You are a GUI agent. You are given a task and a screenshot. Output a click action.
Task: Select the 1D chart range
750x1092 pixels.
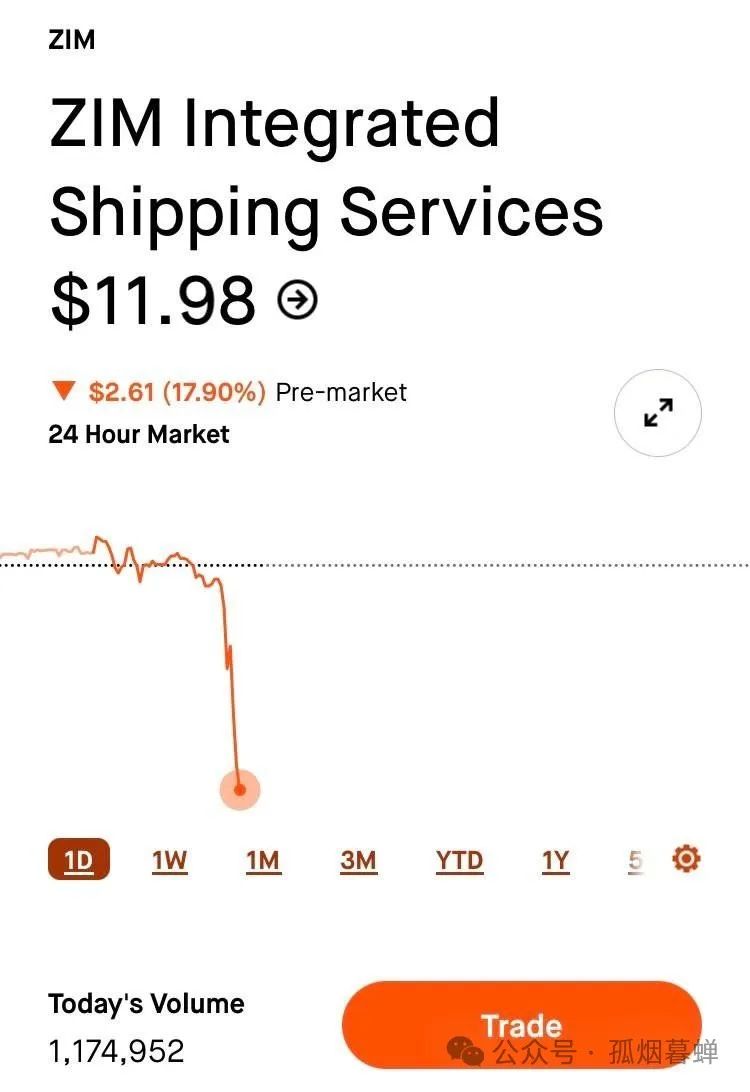click(78, 860)
